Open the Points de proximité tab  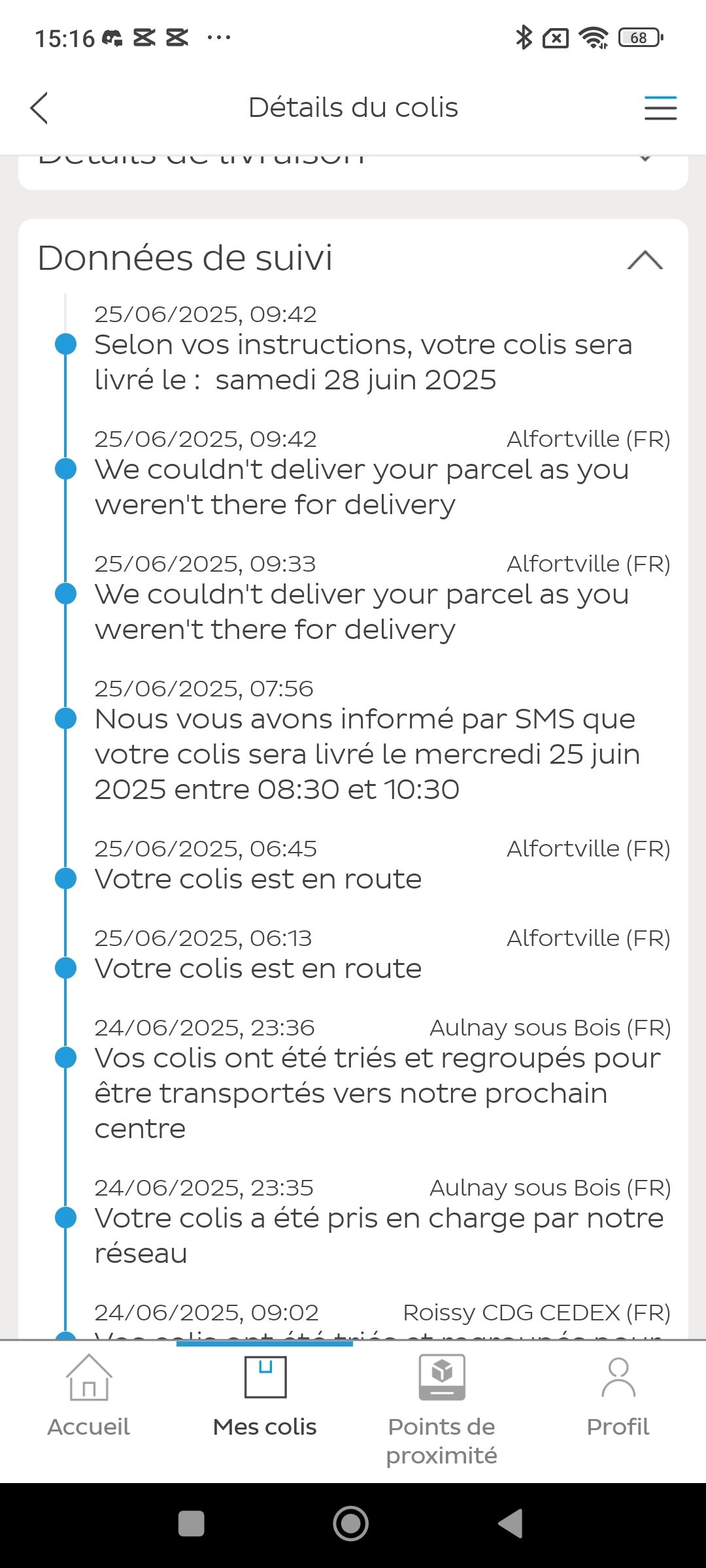click(x=441, y=1405)
